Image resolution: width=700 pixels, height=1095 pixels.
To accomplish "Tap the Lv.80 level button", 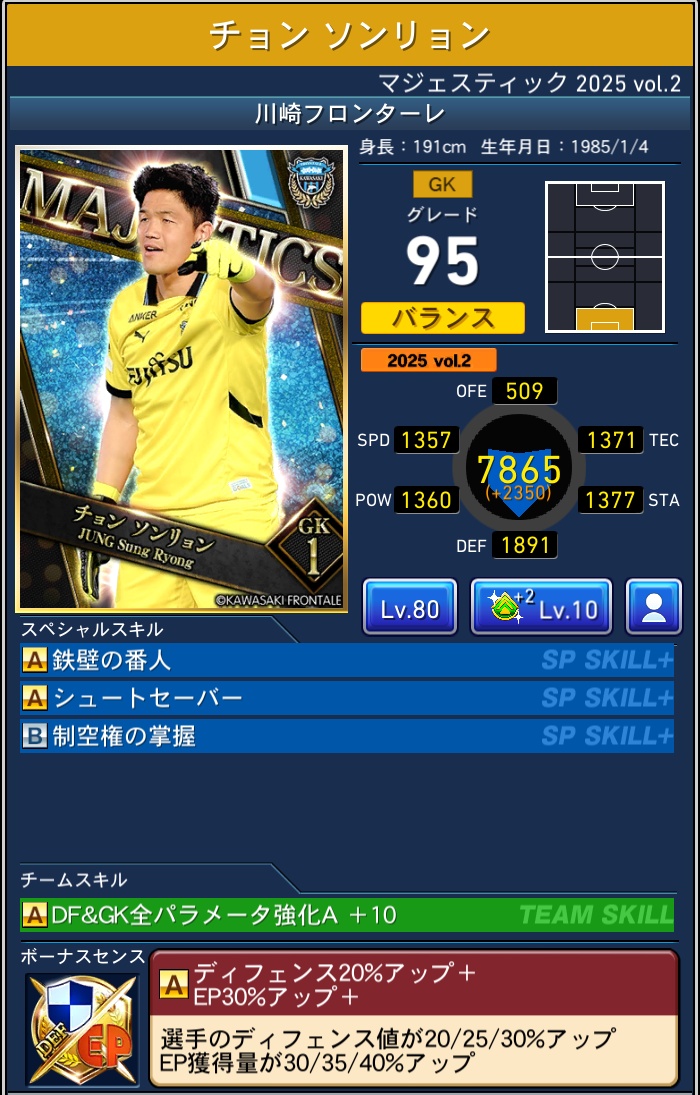I will [x=409, y=607].
